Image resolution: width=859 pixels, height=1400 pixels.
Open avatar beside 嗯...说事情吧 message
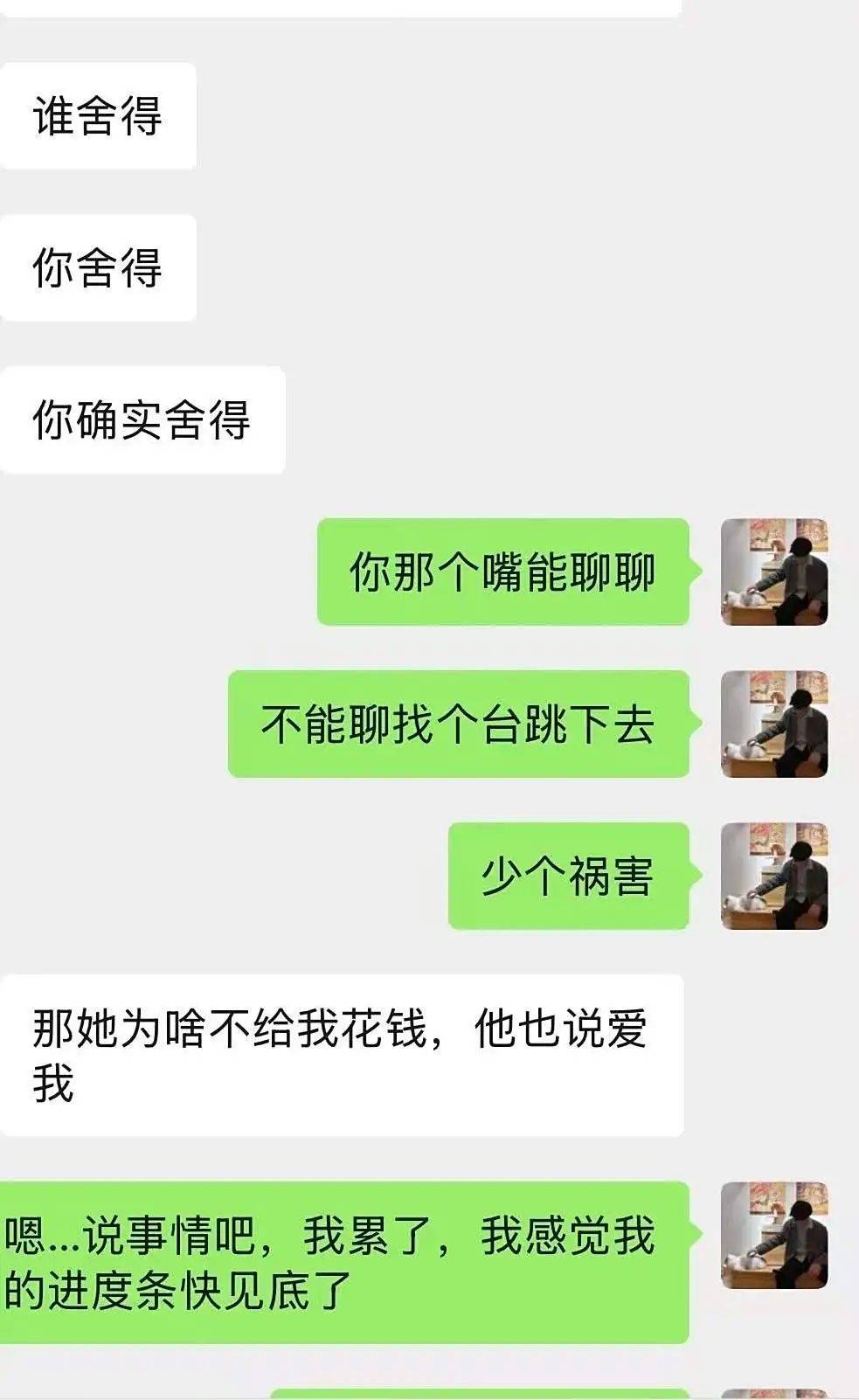(x=774, y=1236)
